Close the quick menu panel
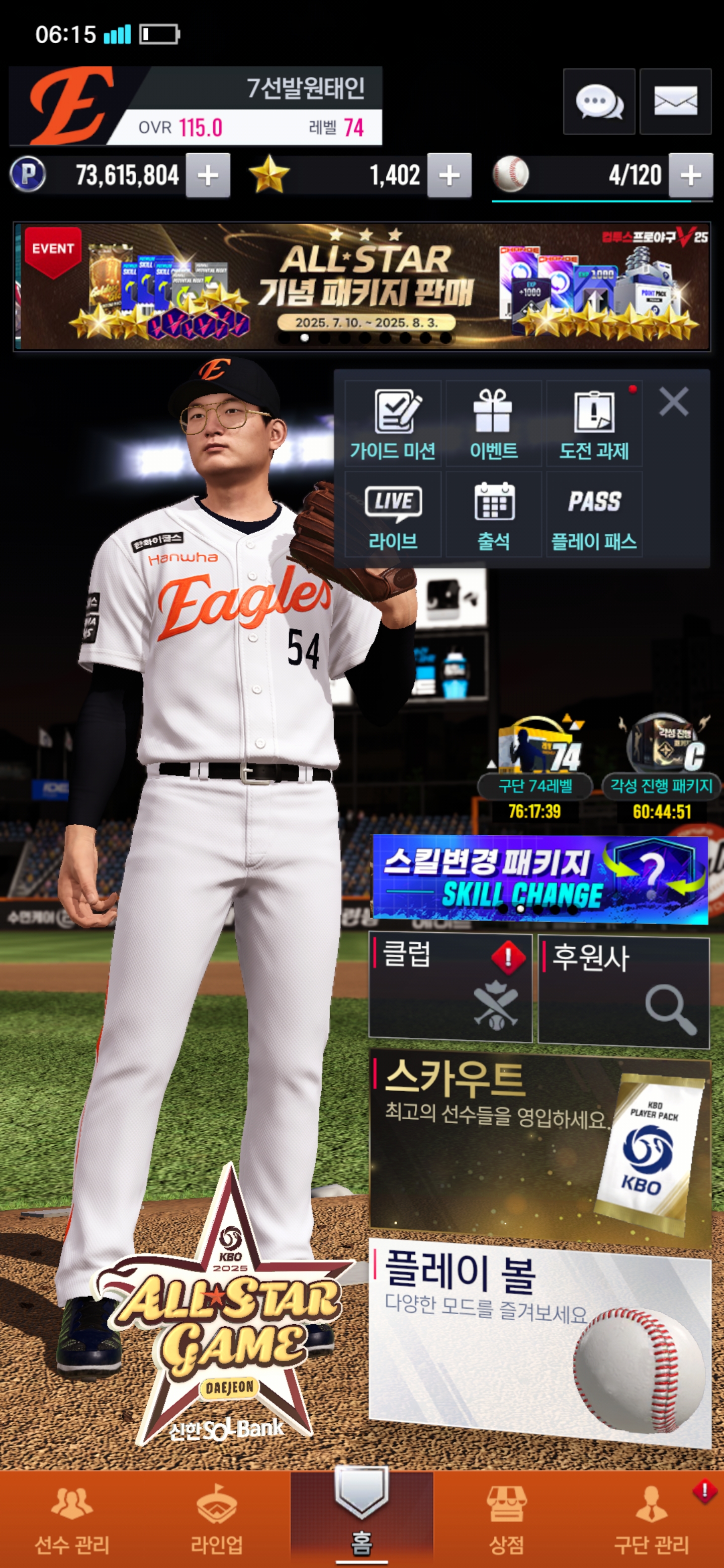This screenshot has width=724, height=1568. click(673, 402)
